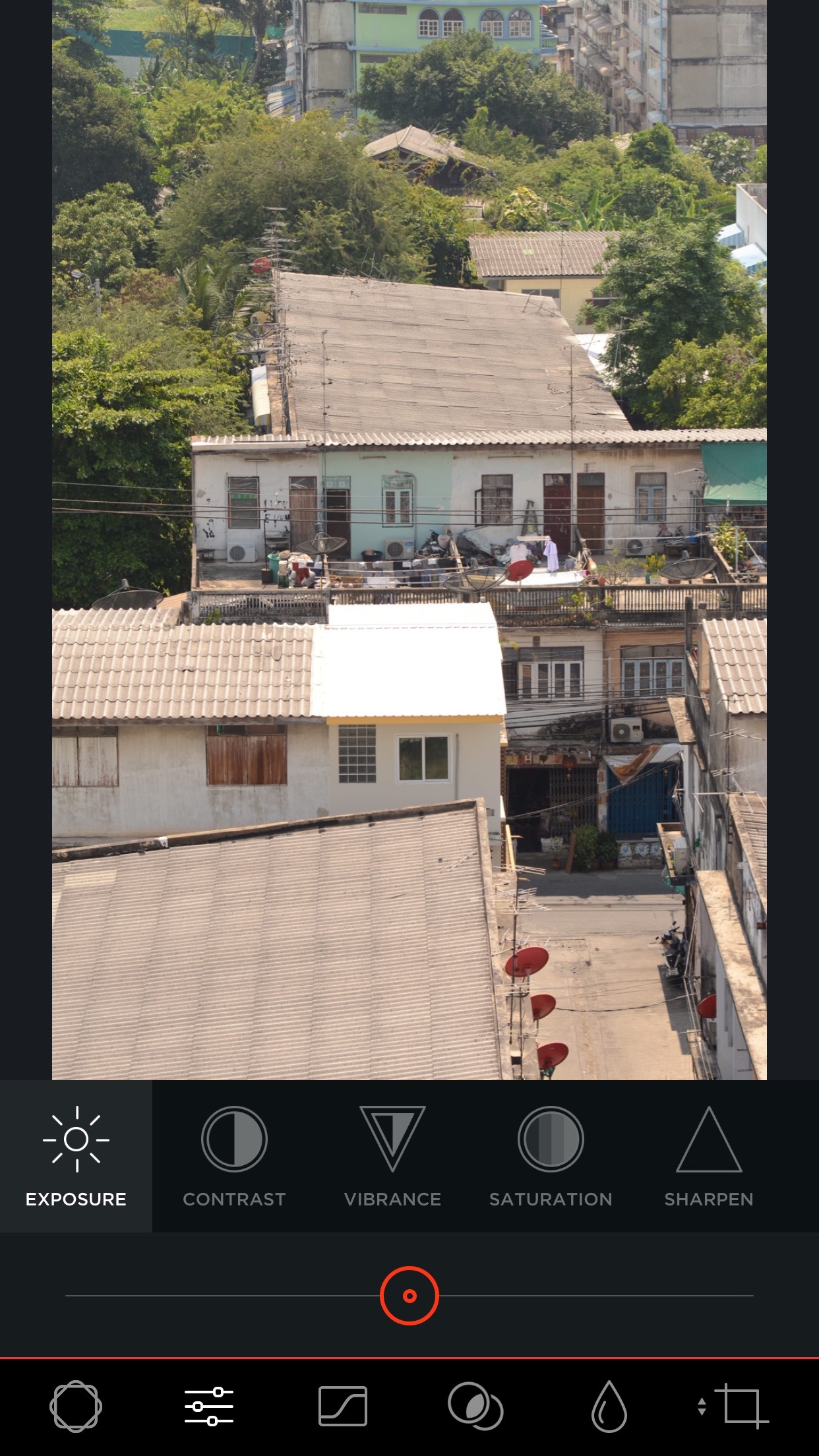
Task: Open the overlay blend circles tab
Action: coord(475,1406)
